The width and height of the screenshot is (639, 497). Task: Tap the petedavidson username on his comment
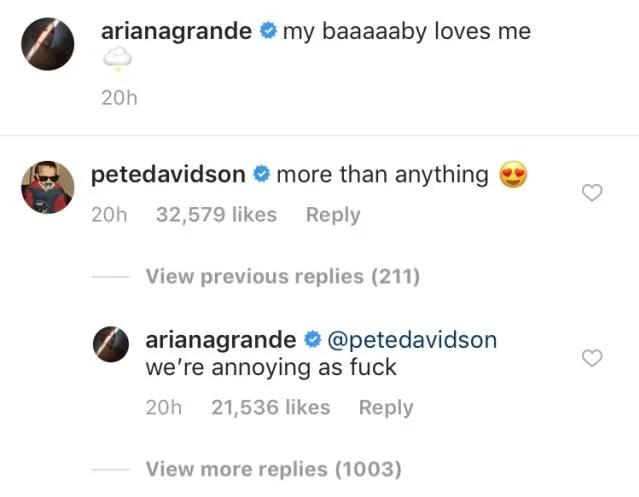pyautogui.click(x=167, y=175)
